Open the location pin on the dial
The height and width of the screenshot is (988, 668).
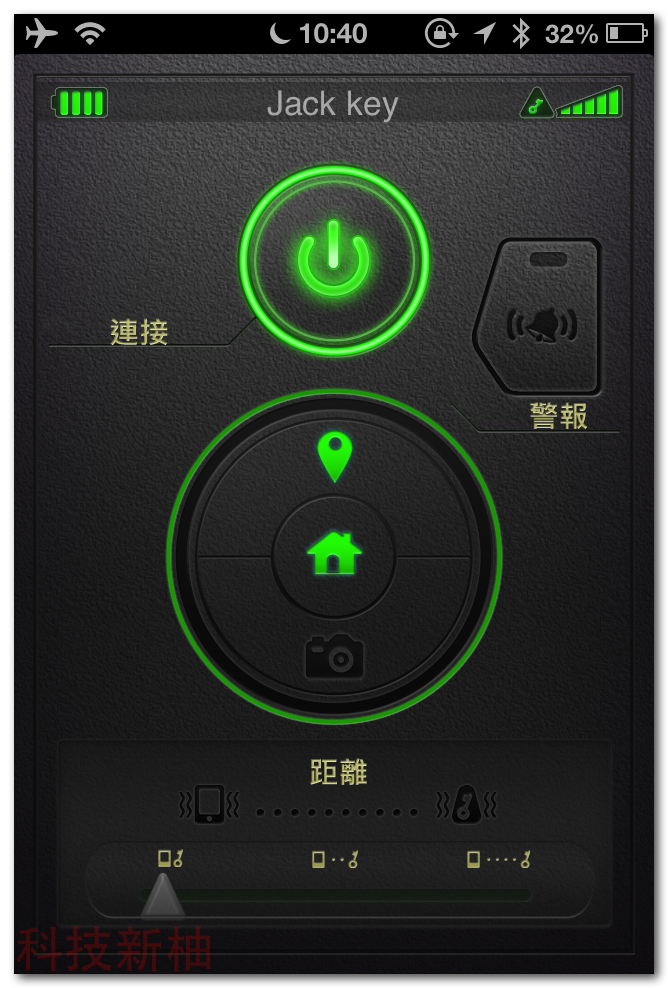click(x=335, y=457)
